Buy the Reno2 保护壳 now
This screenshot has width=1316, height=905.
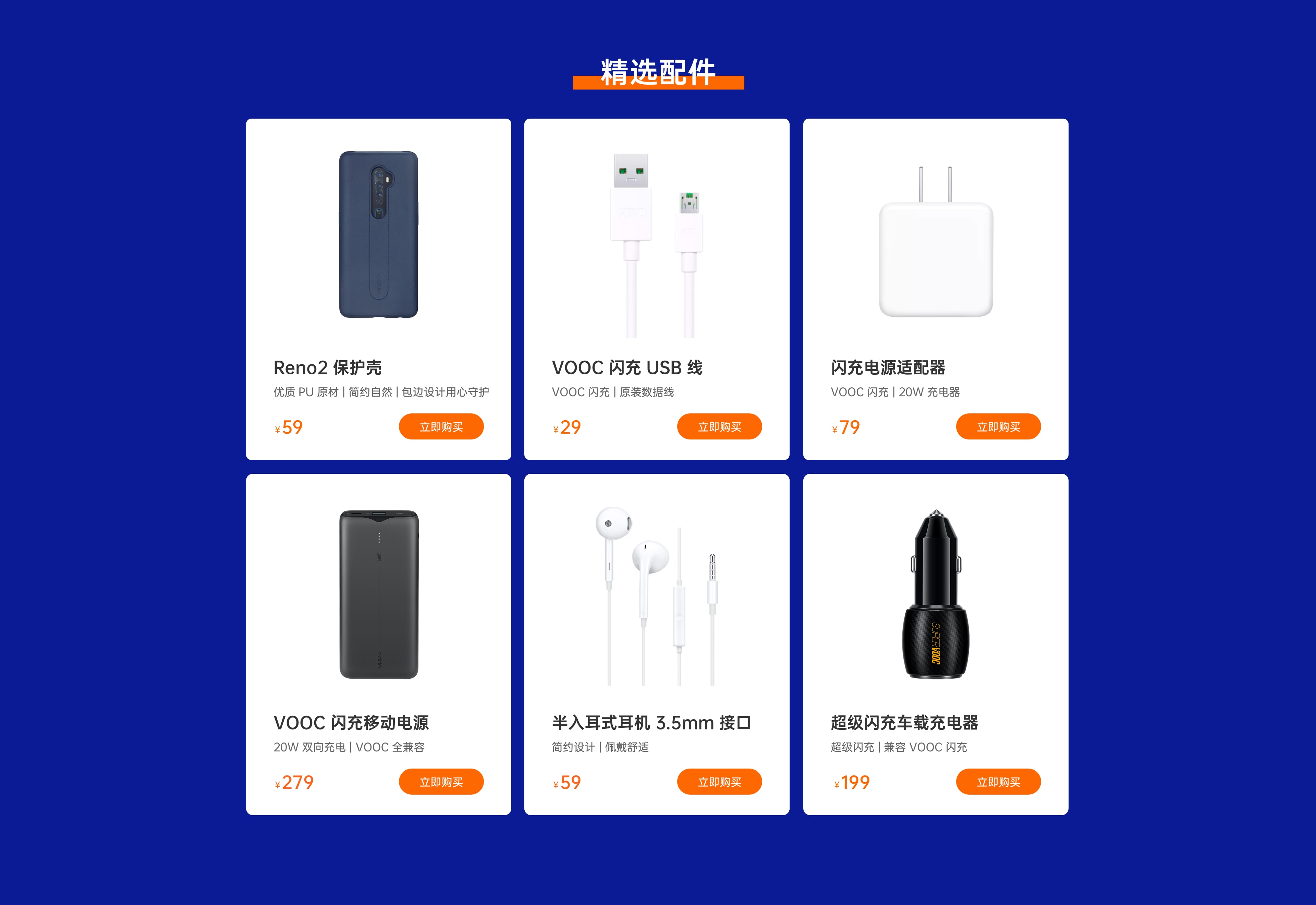click(441, 426)
